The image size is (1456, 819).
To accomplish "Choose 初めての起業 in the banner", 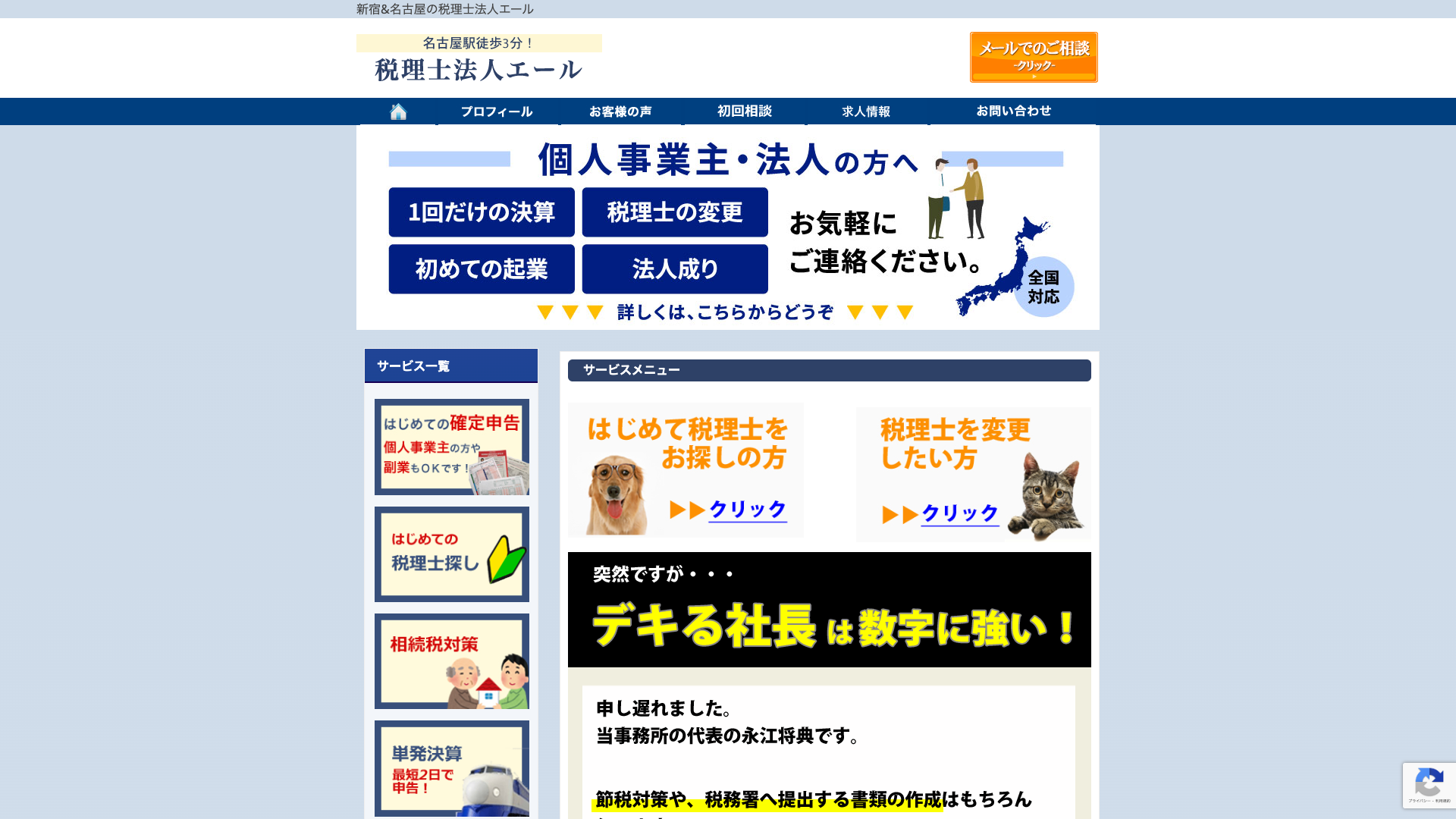I will coord(482,269).
